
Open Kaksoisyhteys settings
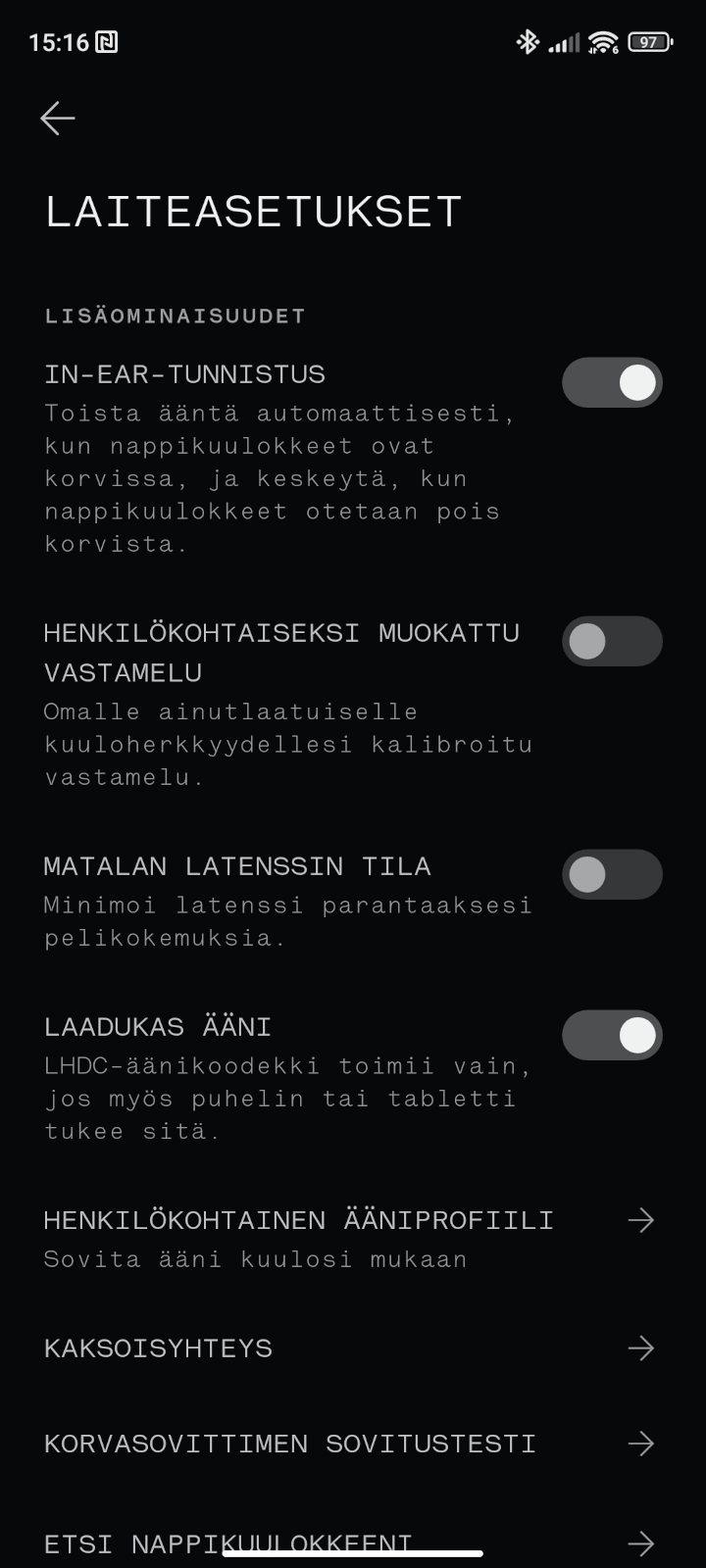[x=353, y=1348]
